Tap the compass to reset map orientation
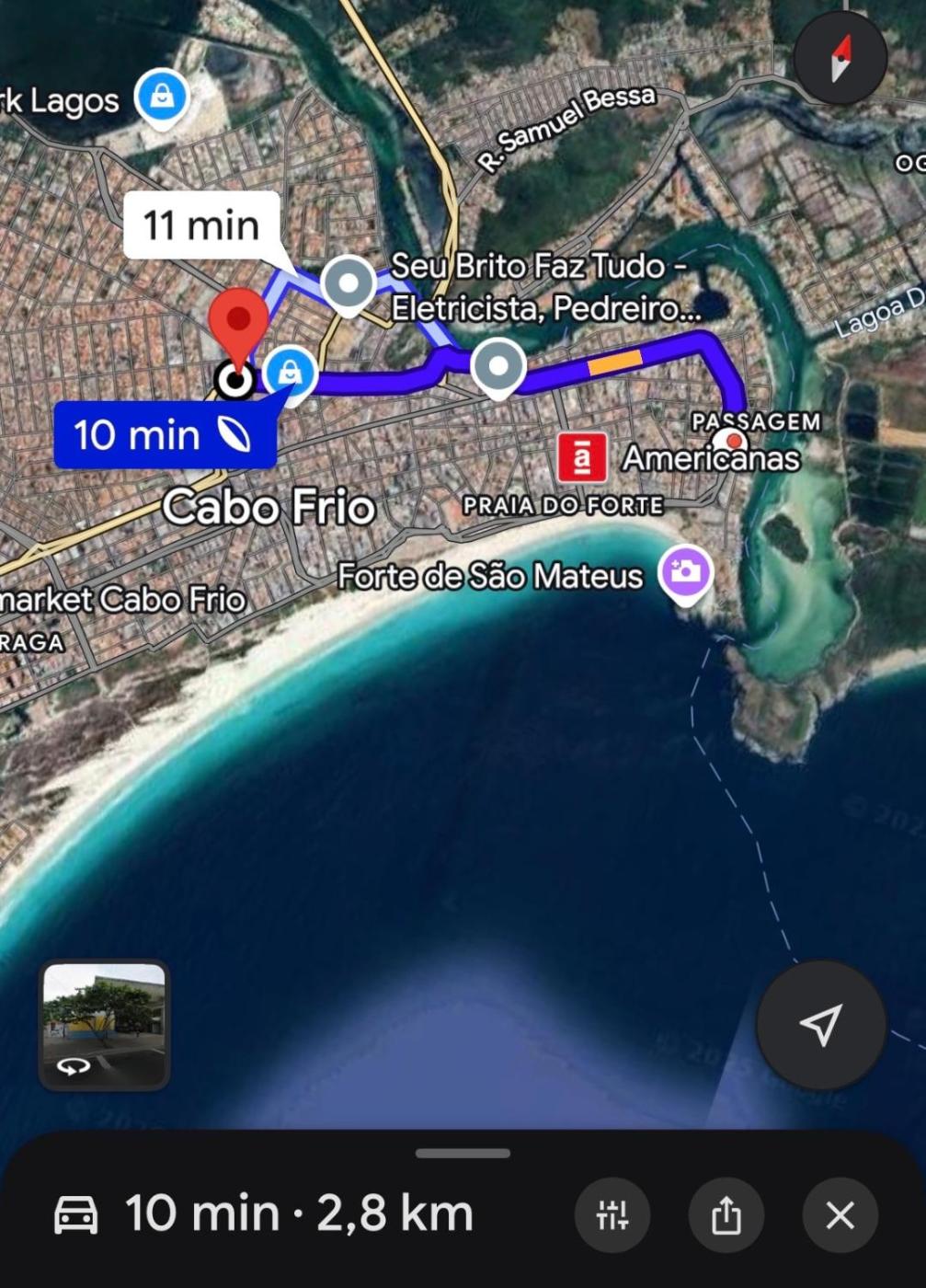The height and width of the screenshot is (1288, 926). (x=840, y=59)
